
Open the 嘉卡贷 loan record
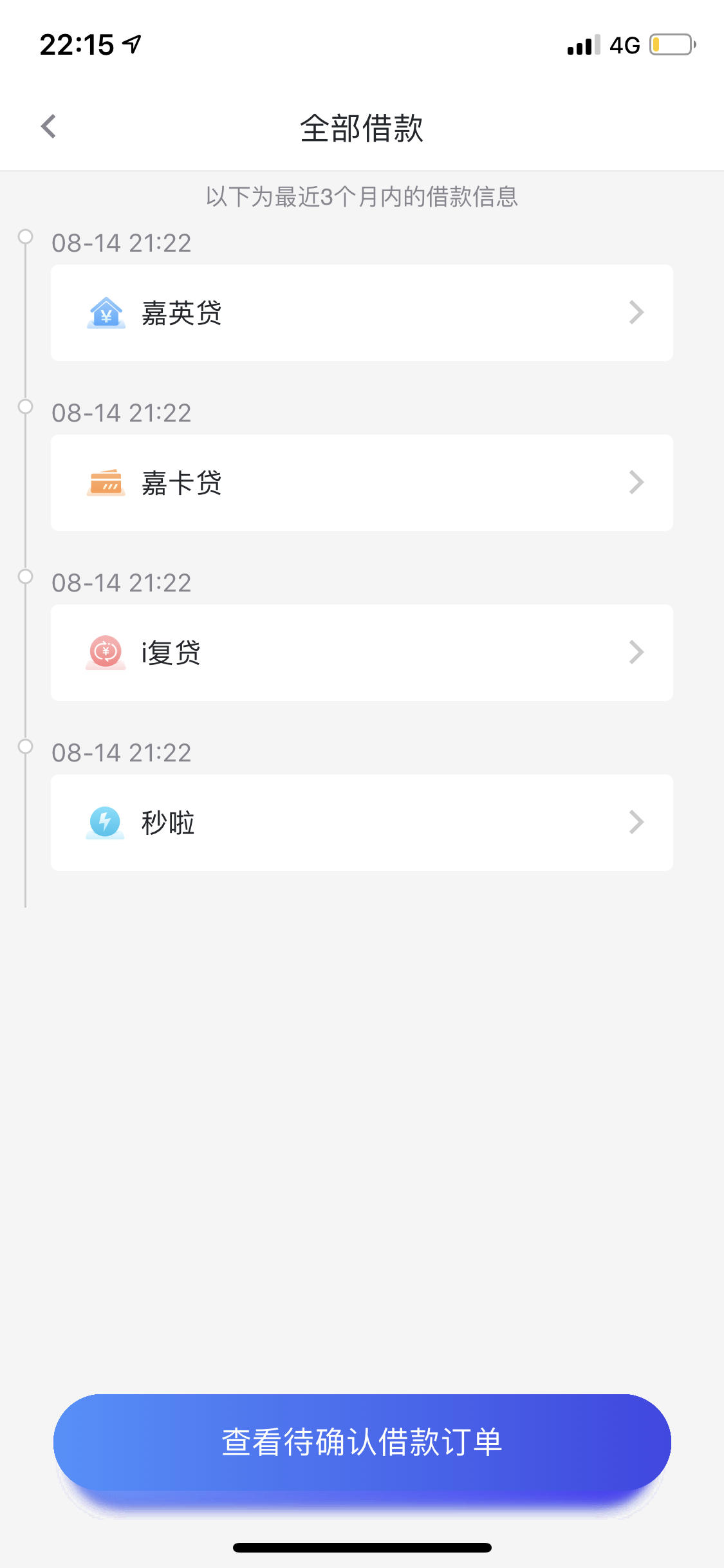click(362, 483)
